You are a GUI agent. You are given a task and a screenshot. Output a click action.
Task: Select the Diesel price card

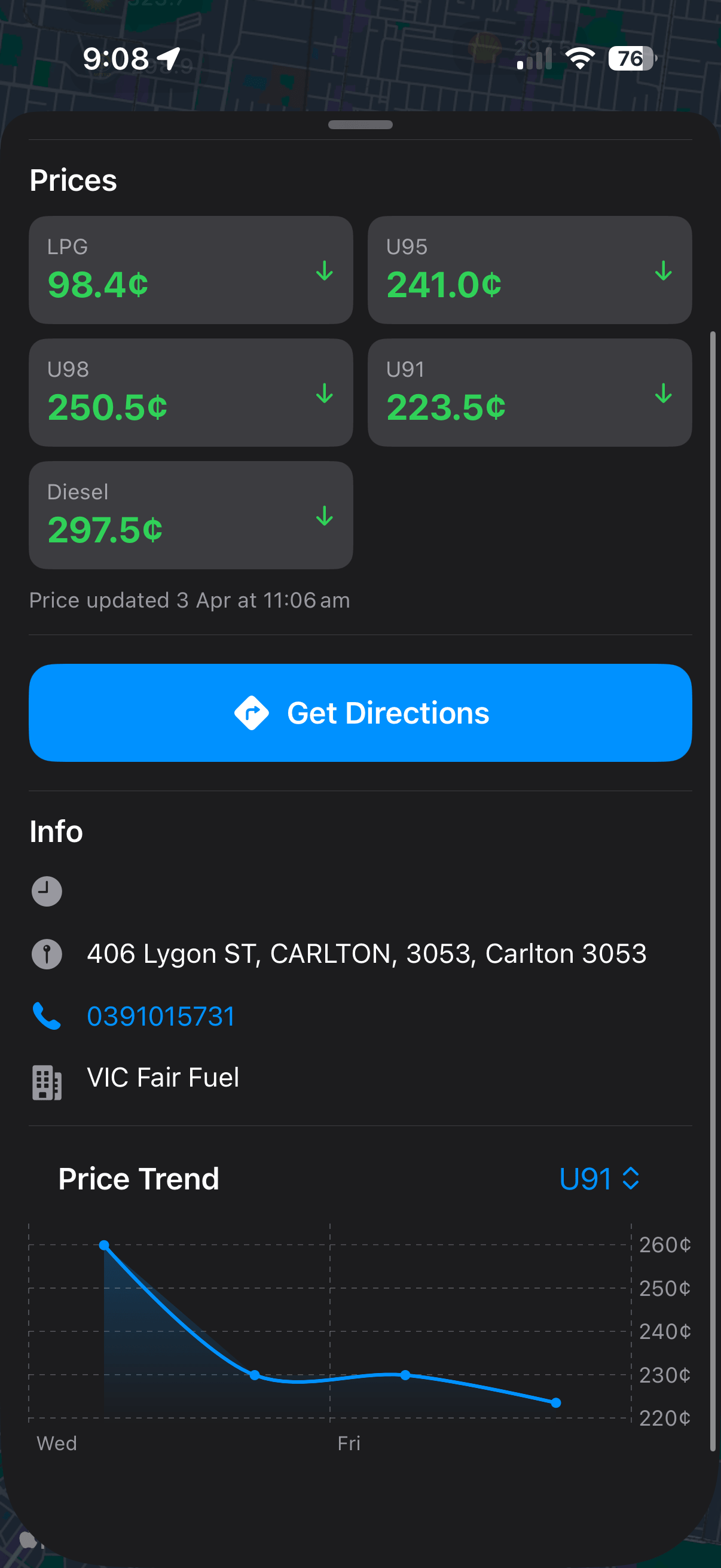click(191, 515)
